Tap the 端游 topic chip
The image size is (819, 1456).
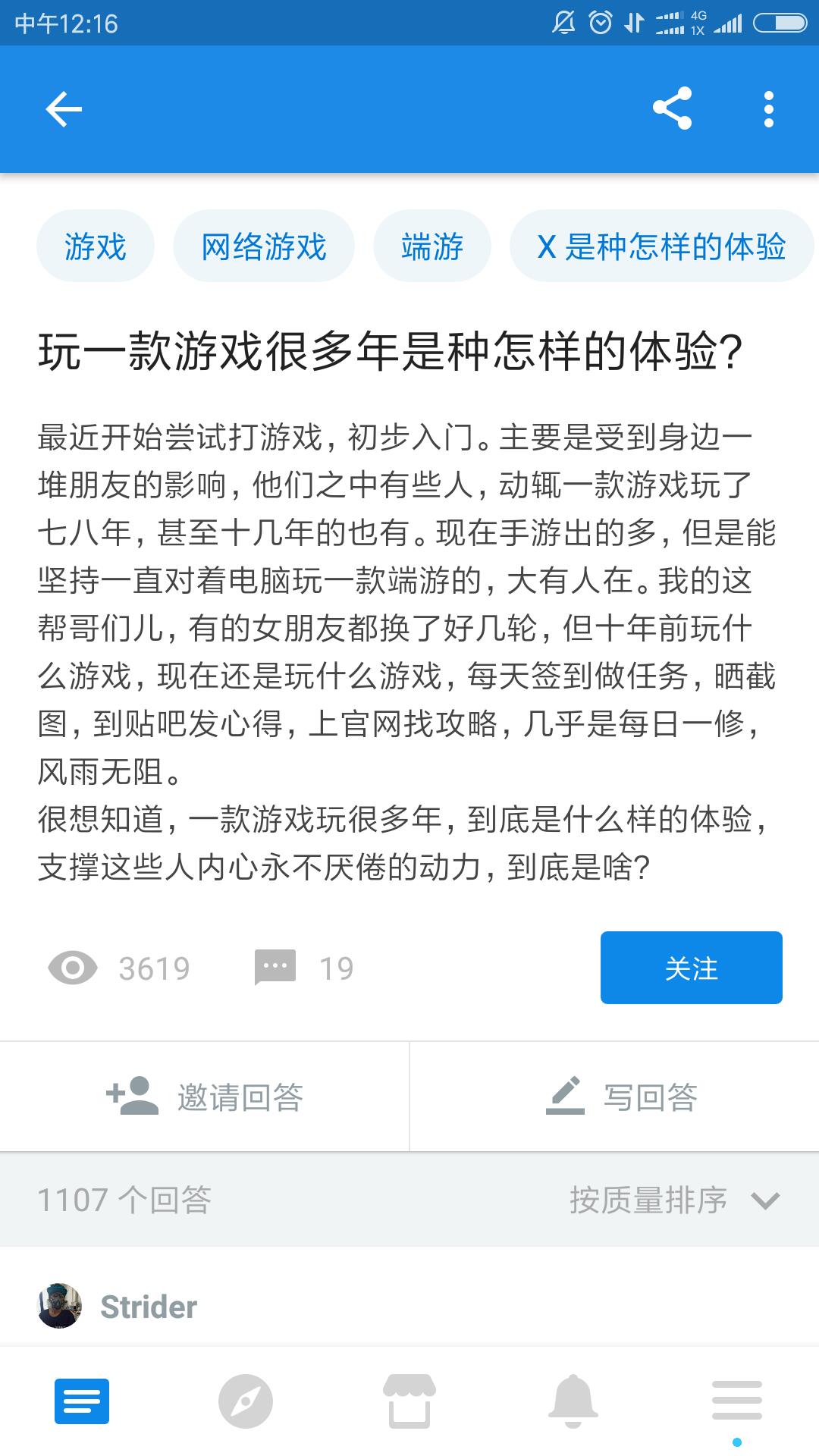432,246
